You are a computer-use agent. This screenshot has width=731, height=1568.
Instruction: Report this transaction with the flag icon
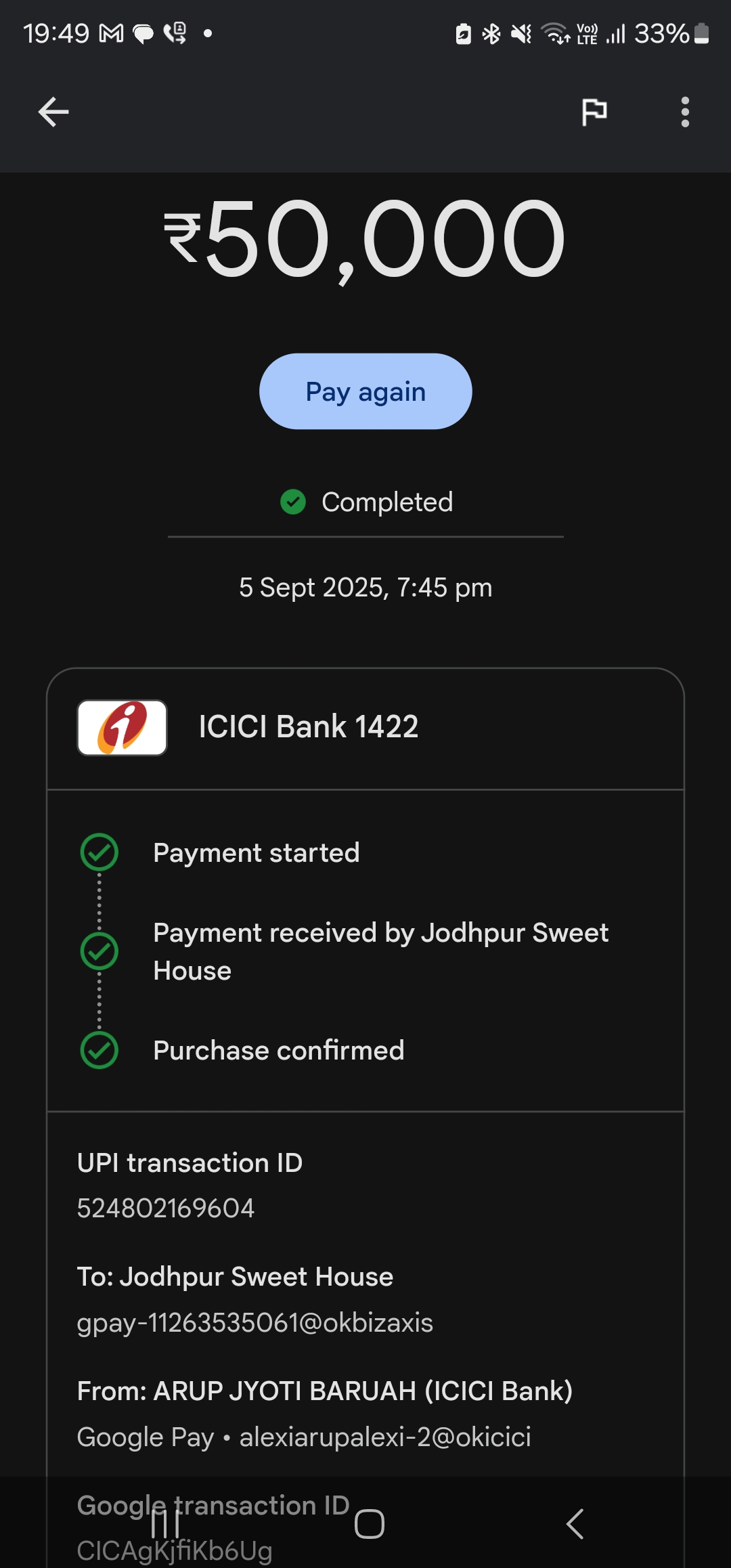[594, 112]
